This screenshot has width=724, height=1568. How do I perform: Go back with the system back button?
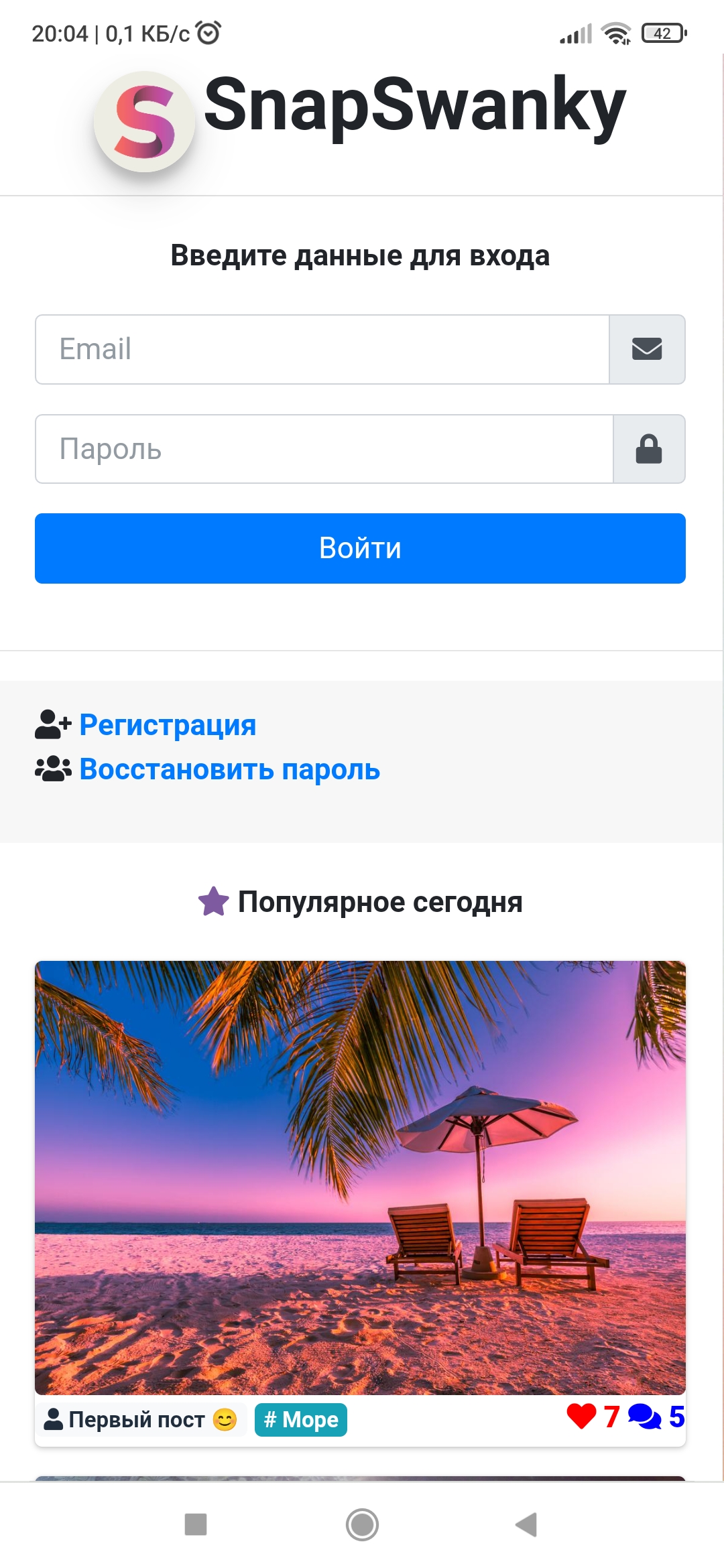pyautogui.click(x=527, y=1524)
